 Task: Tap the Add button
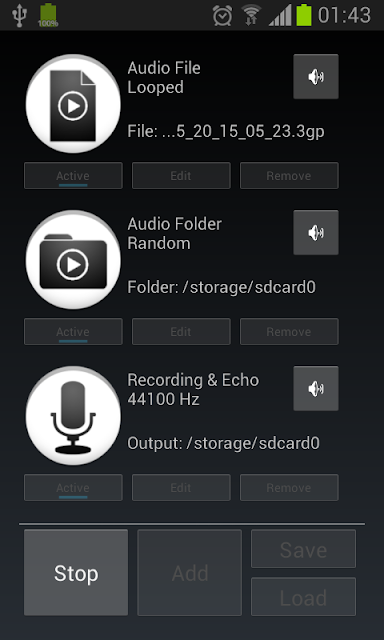pyautogui.click(x=190, y=573)
